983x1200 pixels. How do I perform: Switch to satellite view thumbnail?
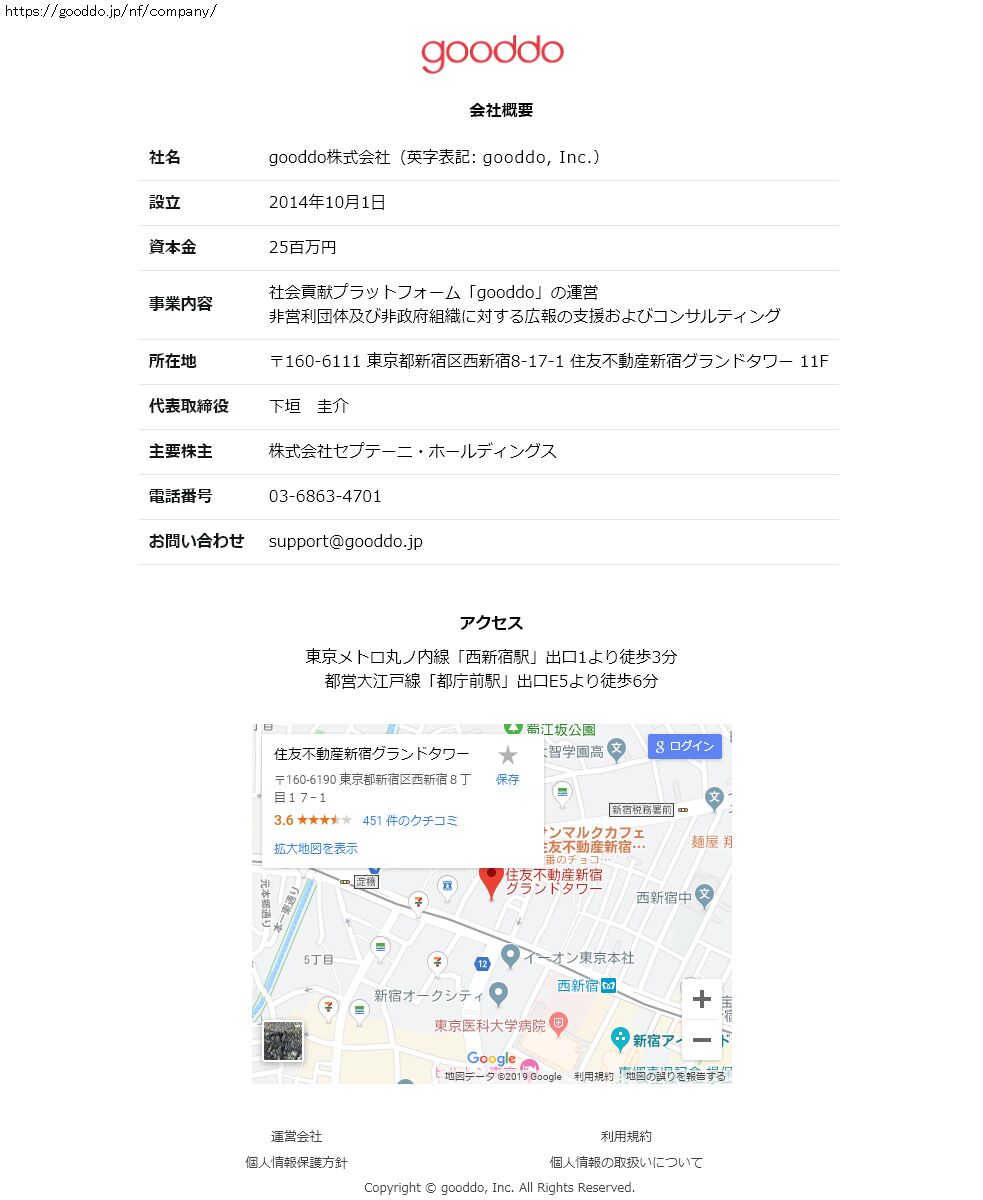[x=283, y=1041]
